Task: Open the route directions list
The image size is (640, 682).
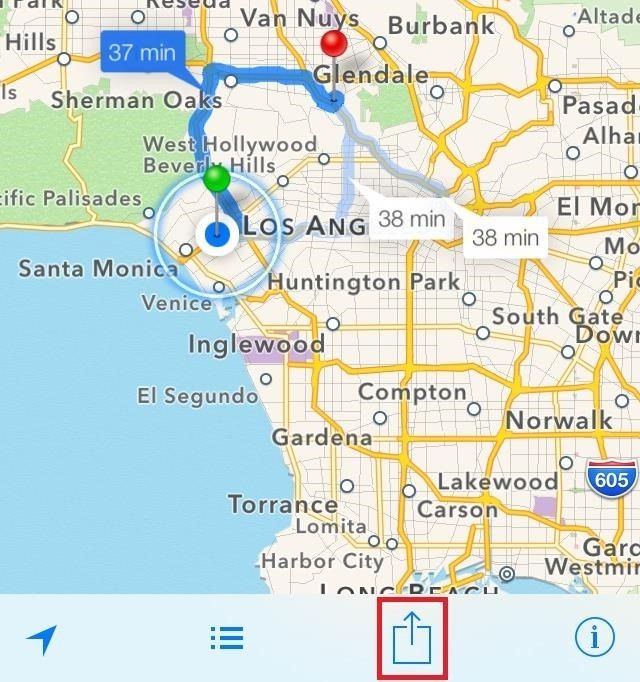Action: point(227,638)
